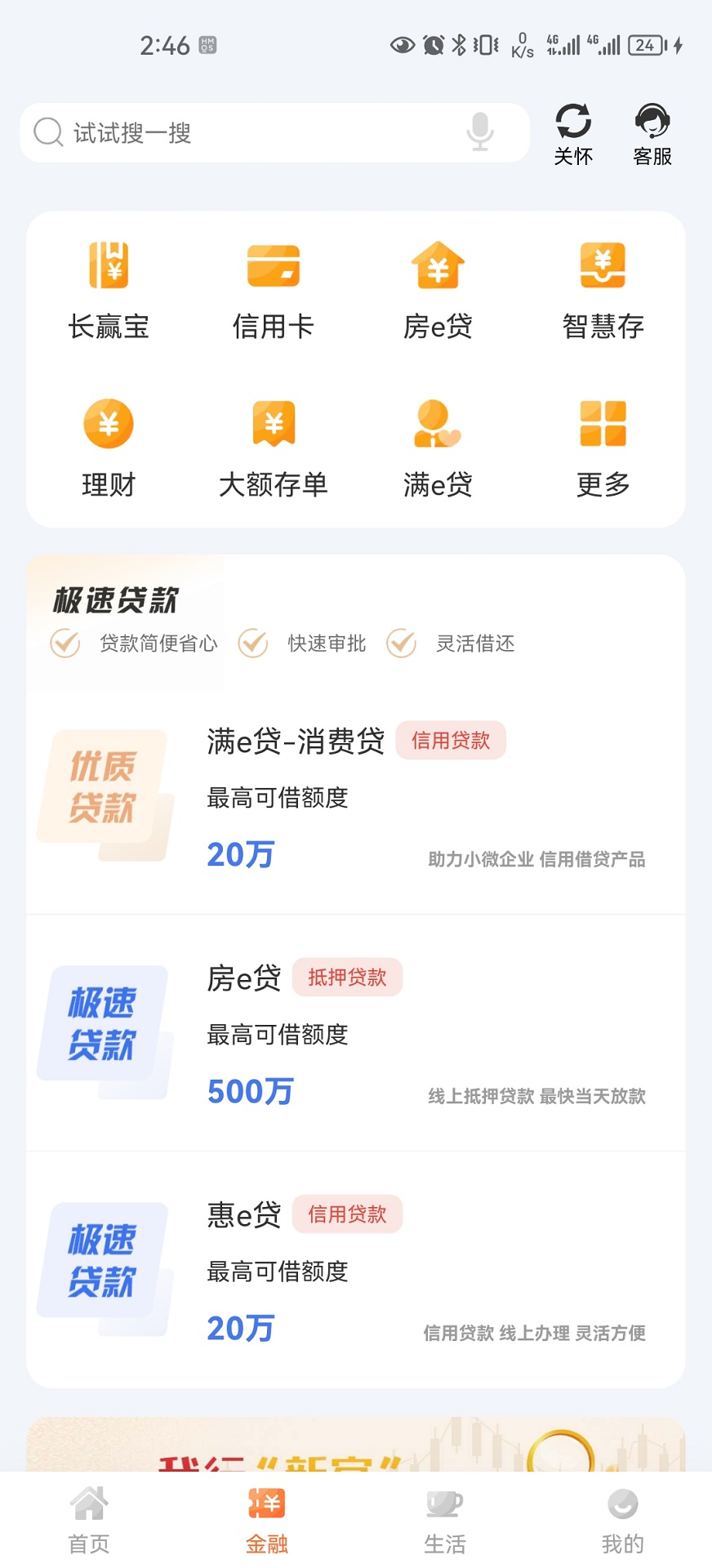This screenshot has height=1568, width=712.
Task: Open the 惠e贷 credit loan product
Action: coord(356,1270)
